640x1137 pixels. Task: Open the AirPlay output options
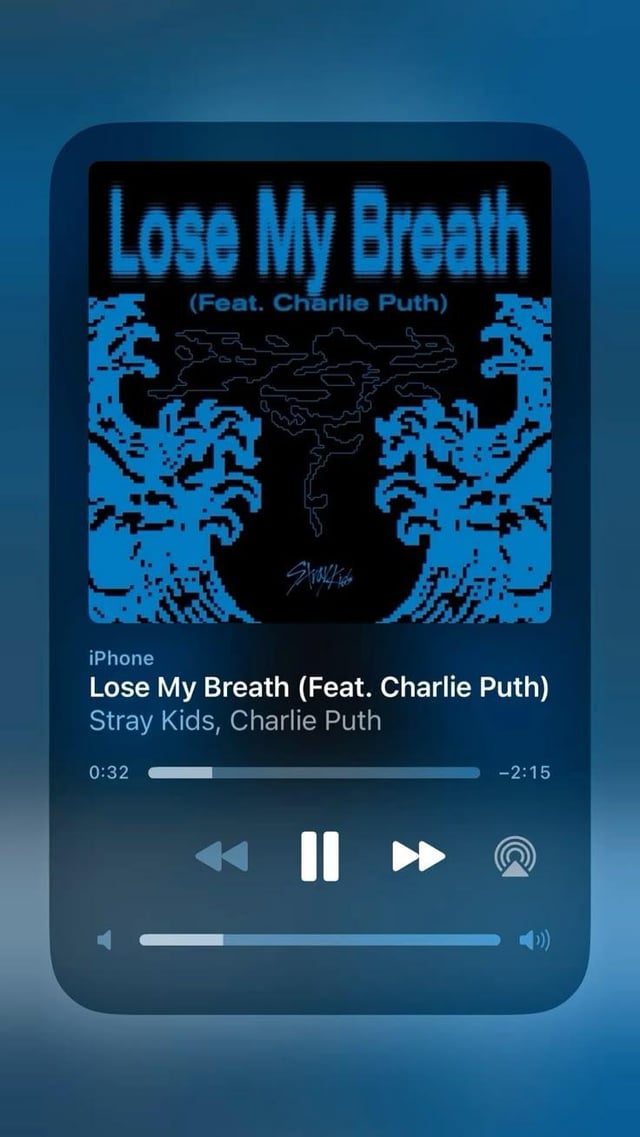pos(515,857)
